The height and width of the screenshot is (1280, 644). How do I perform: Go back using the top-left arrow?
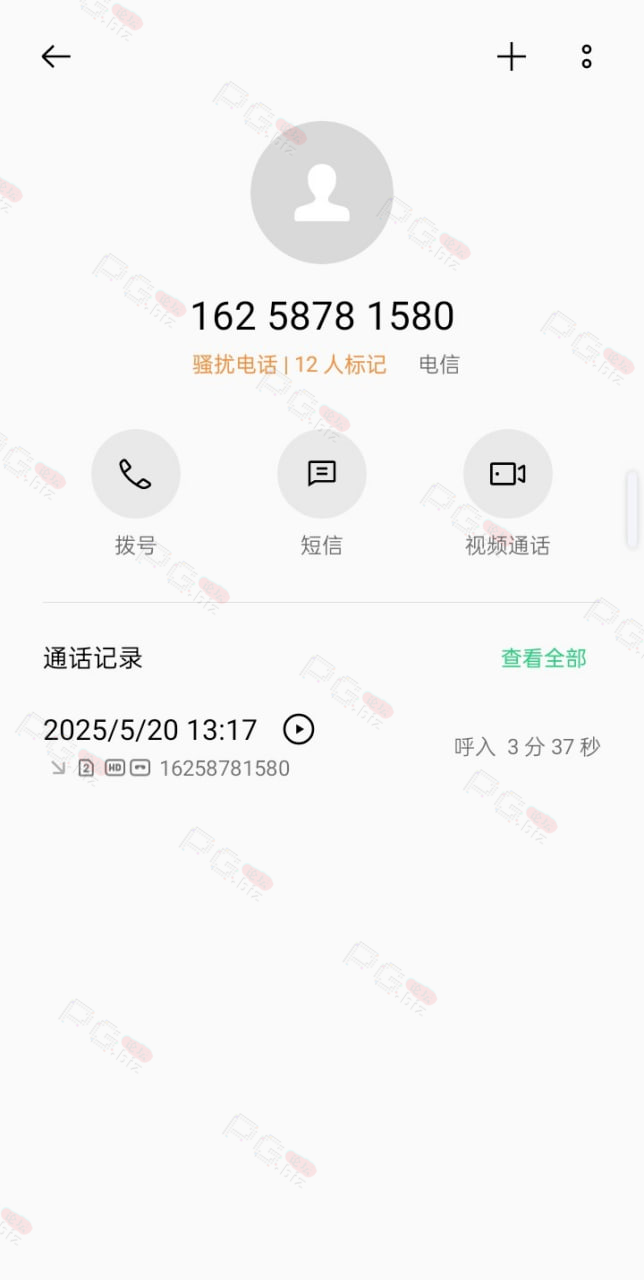pos(56,57)
